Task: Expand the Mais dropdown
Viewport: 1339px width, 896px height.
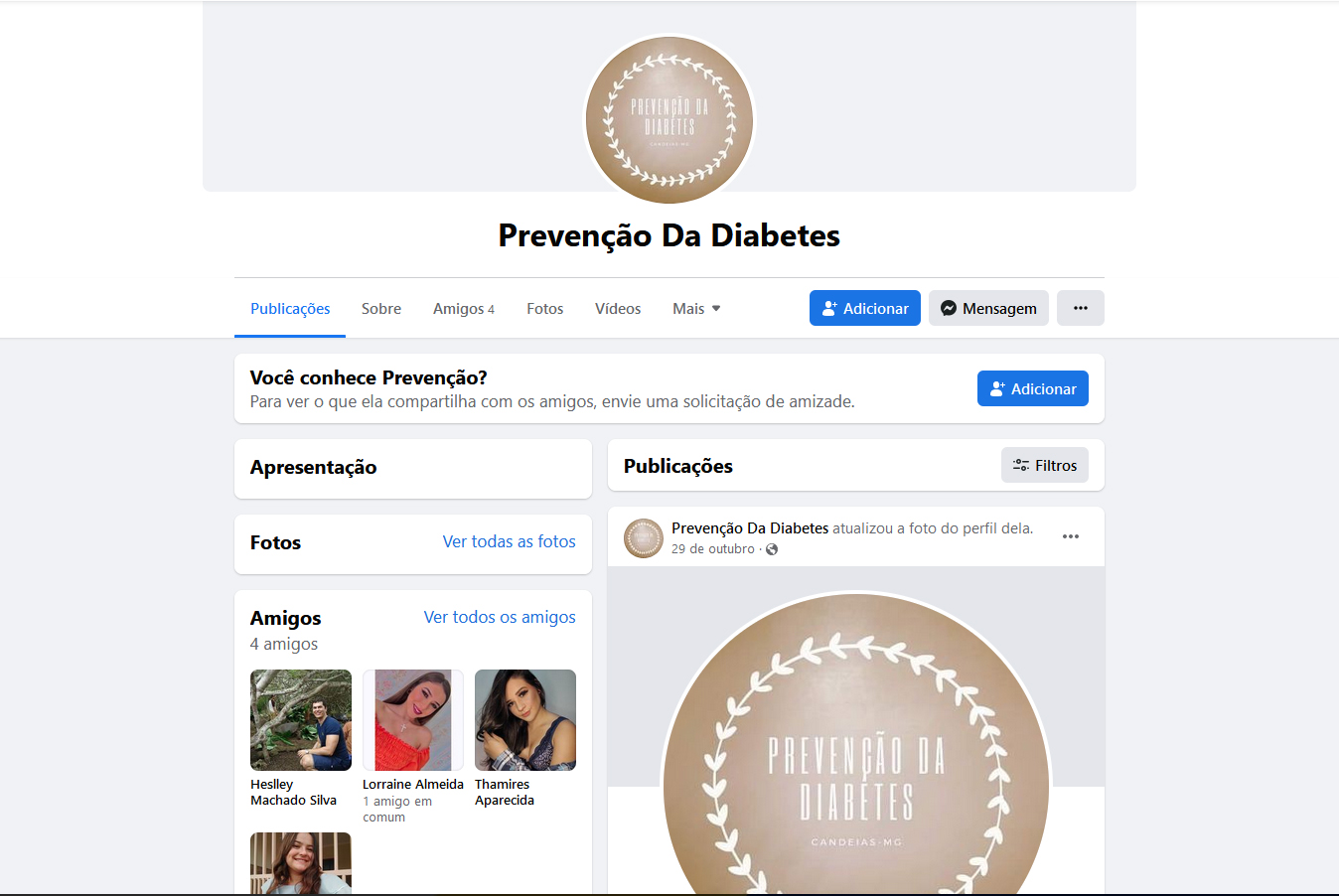Action: (696, 309)
